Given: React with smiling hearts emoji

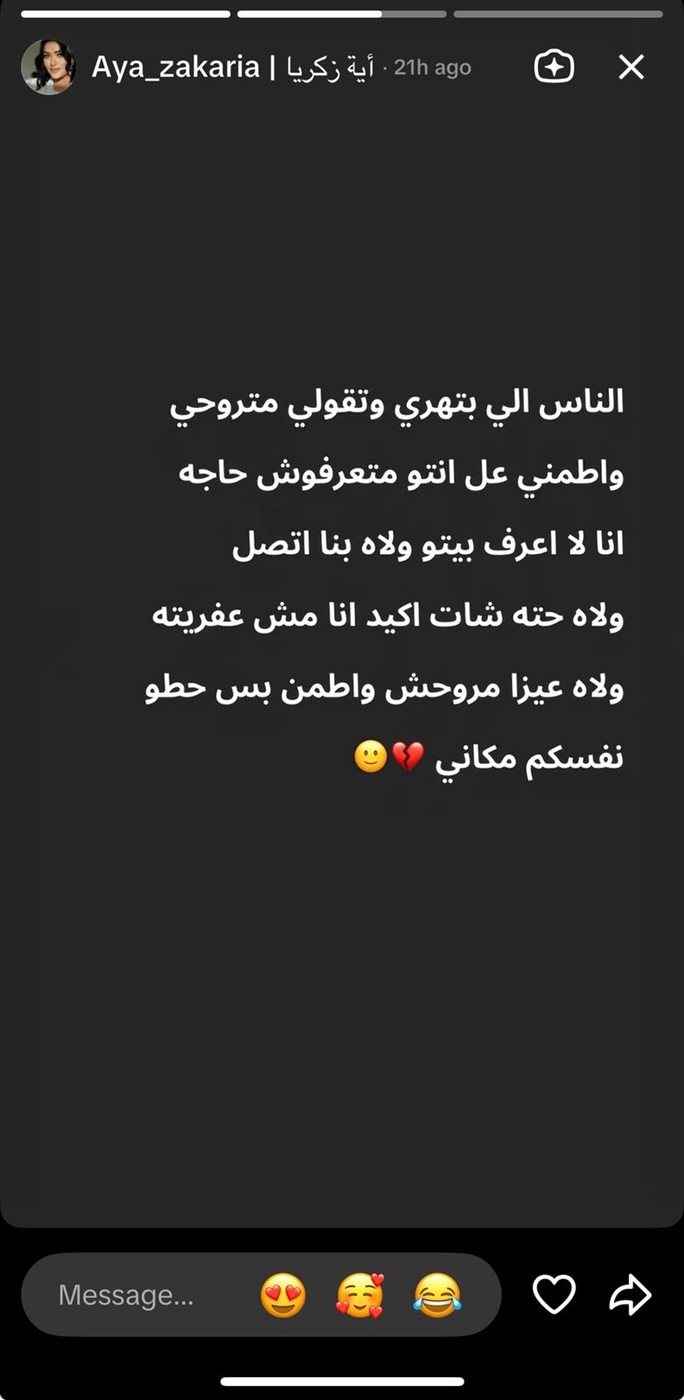Looking at the screenshot, I should click(x=360, y=1295).
